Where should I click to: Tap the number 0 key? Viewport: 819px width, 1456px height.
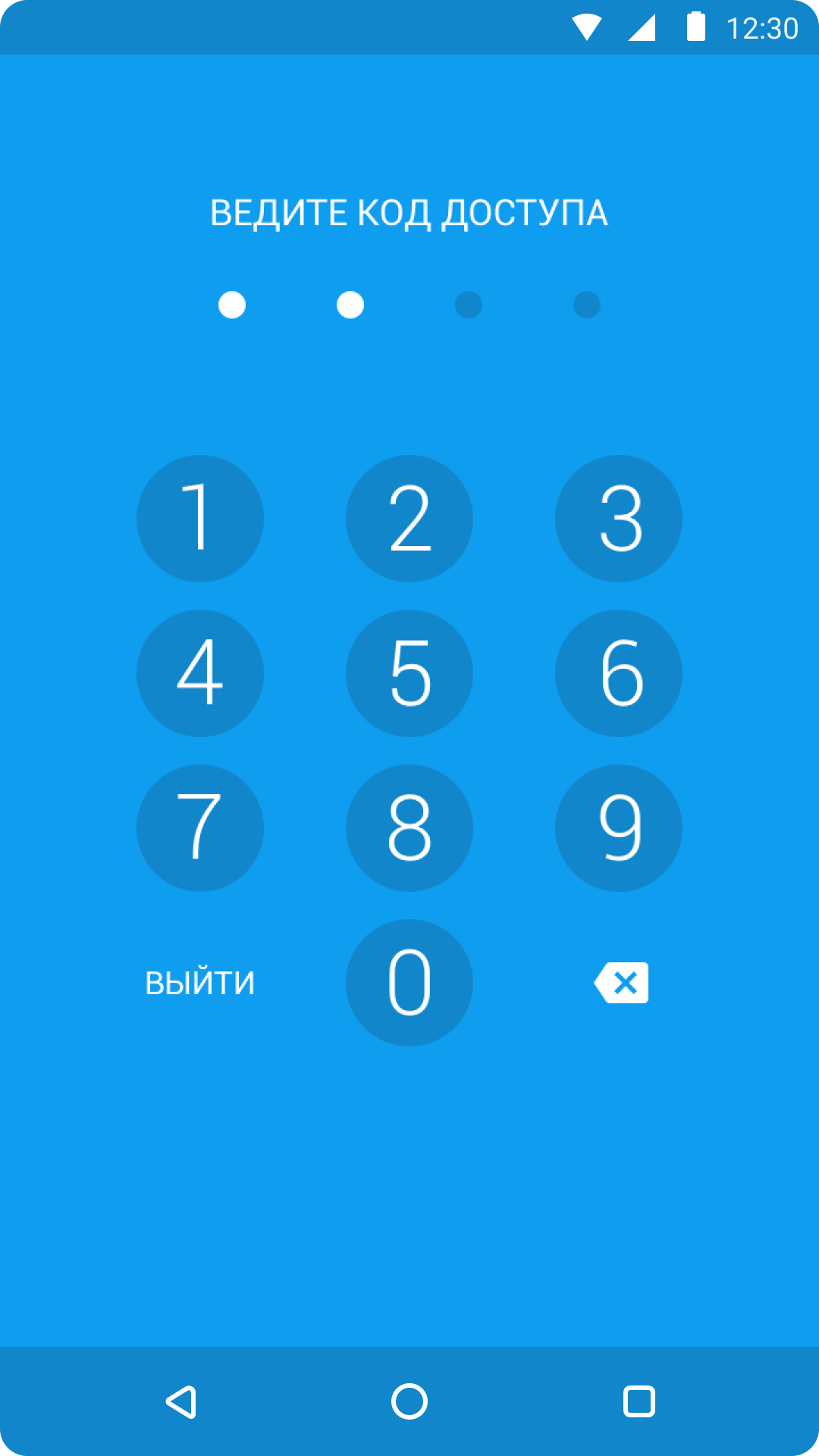409,983
